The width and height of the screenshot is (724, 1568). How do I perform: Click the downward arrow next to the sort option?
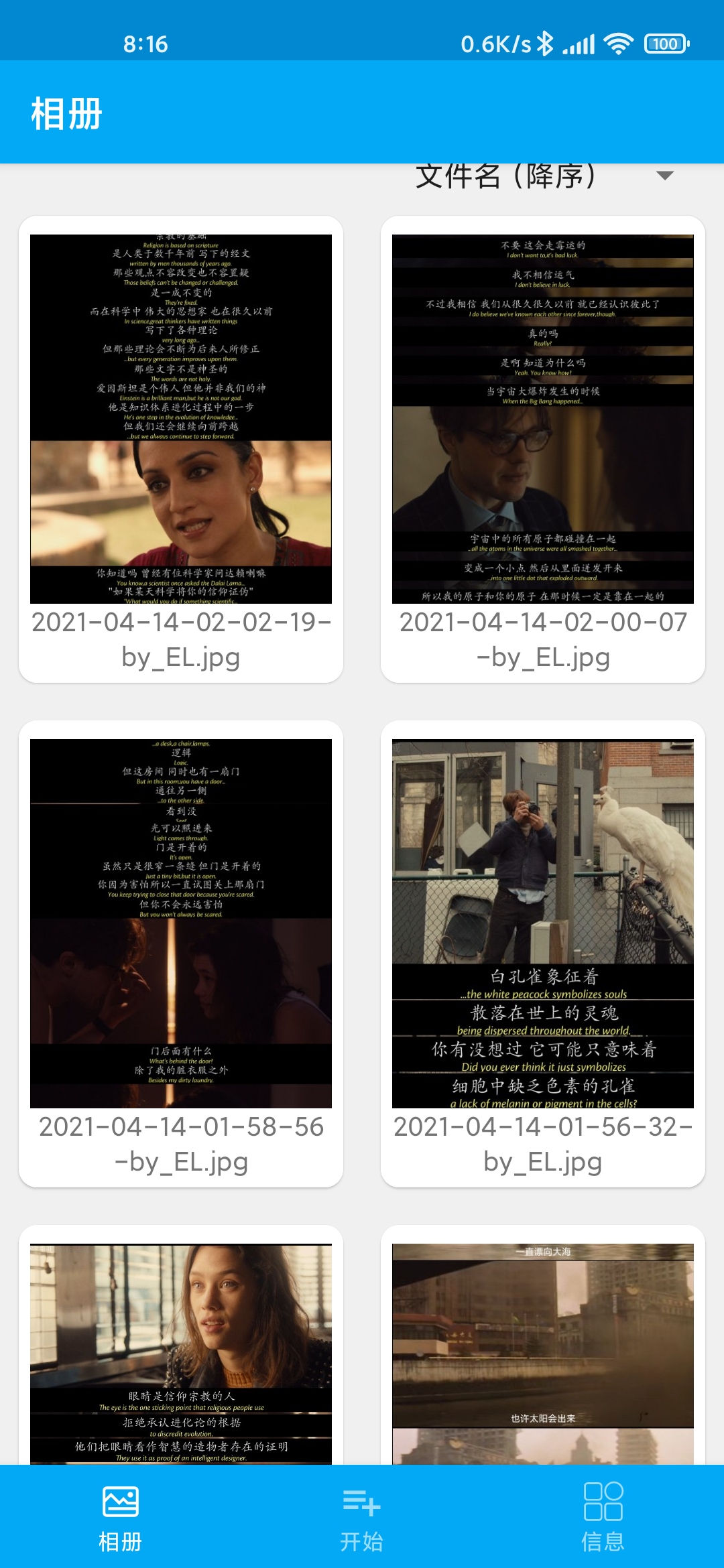pos(664,176)
